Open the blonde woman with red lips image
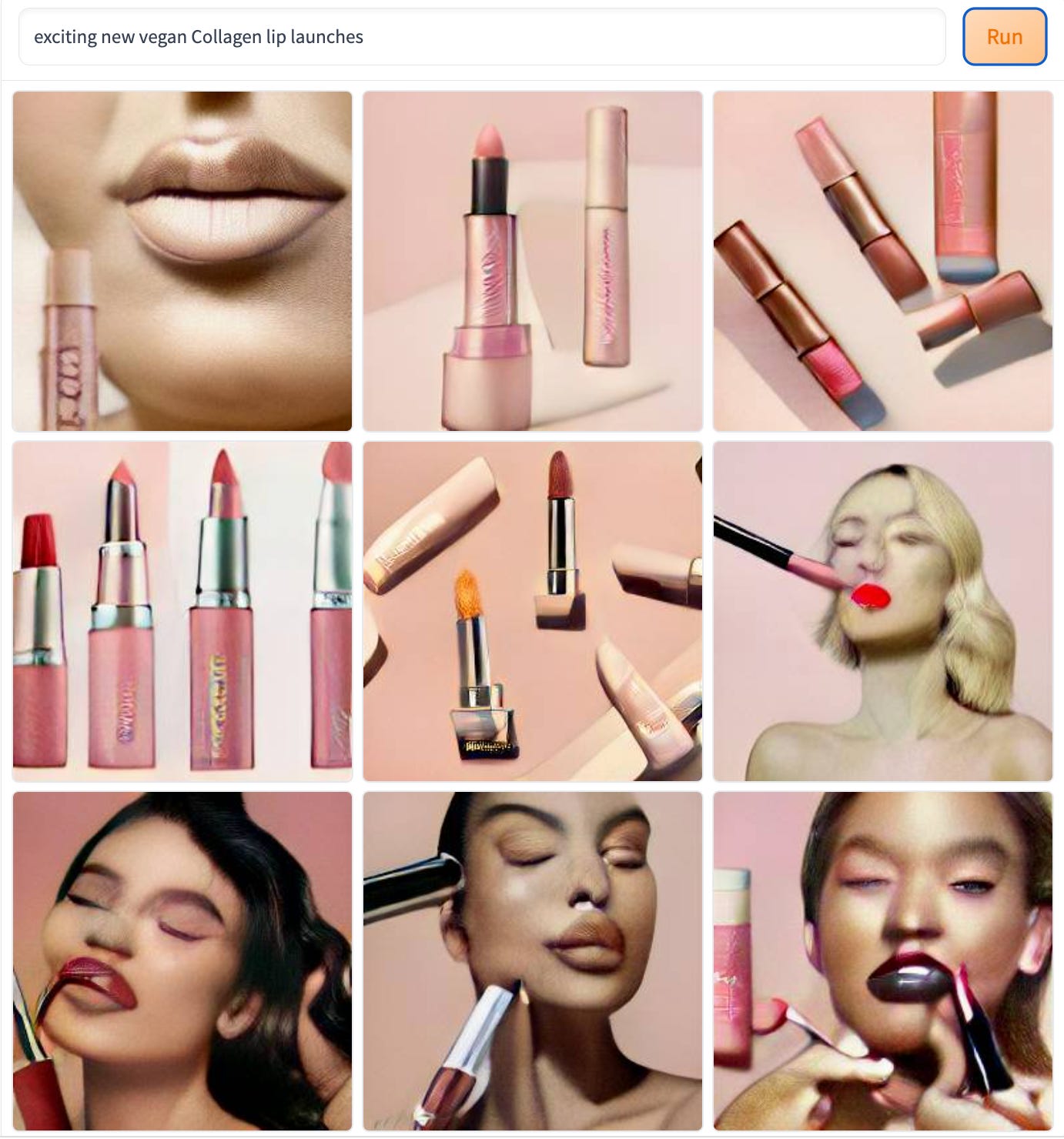This screenshot has height=1139, width=1064. click(883, 611)
